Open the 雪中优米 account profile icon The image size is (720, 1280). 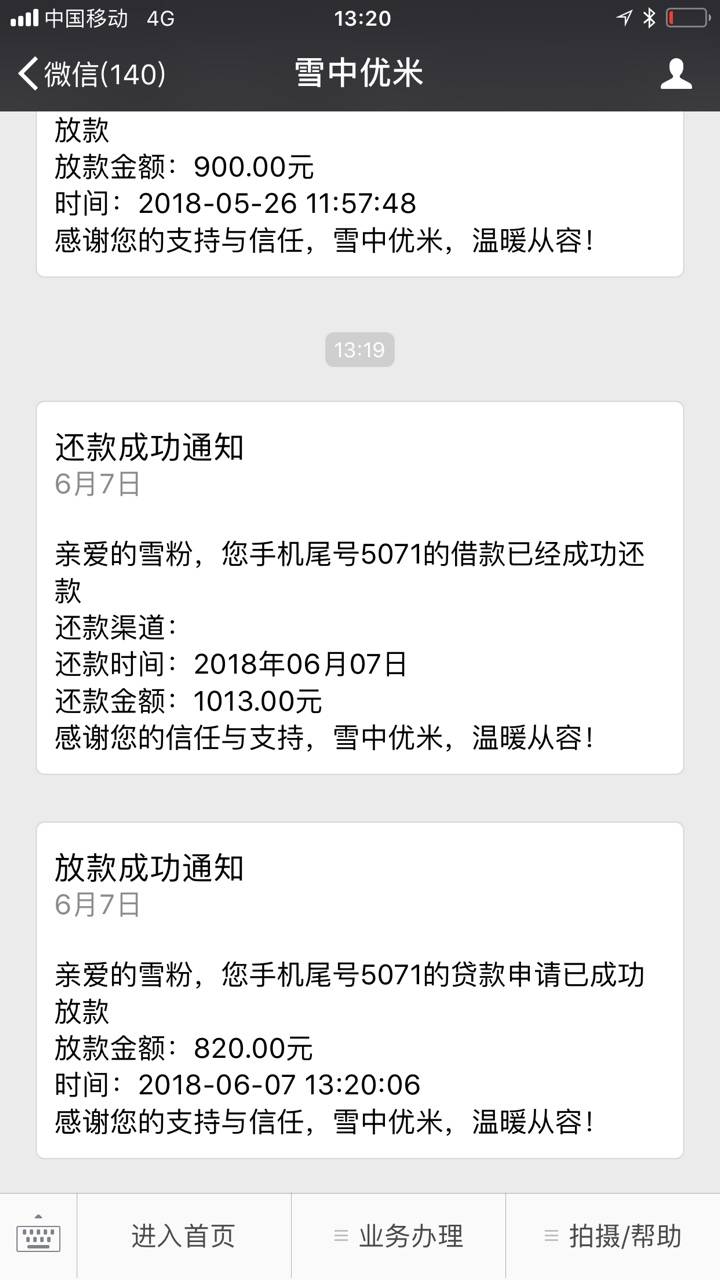pos(677,73)
